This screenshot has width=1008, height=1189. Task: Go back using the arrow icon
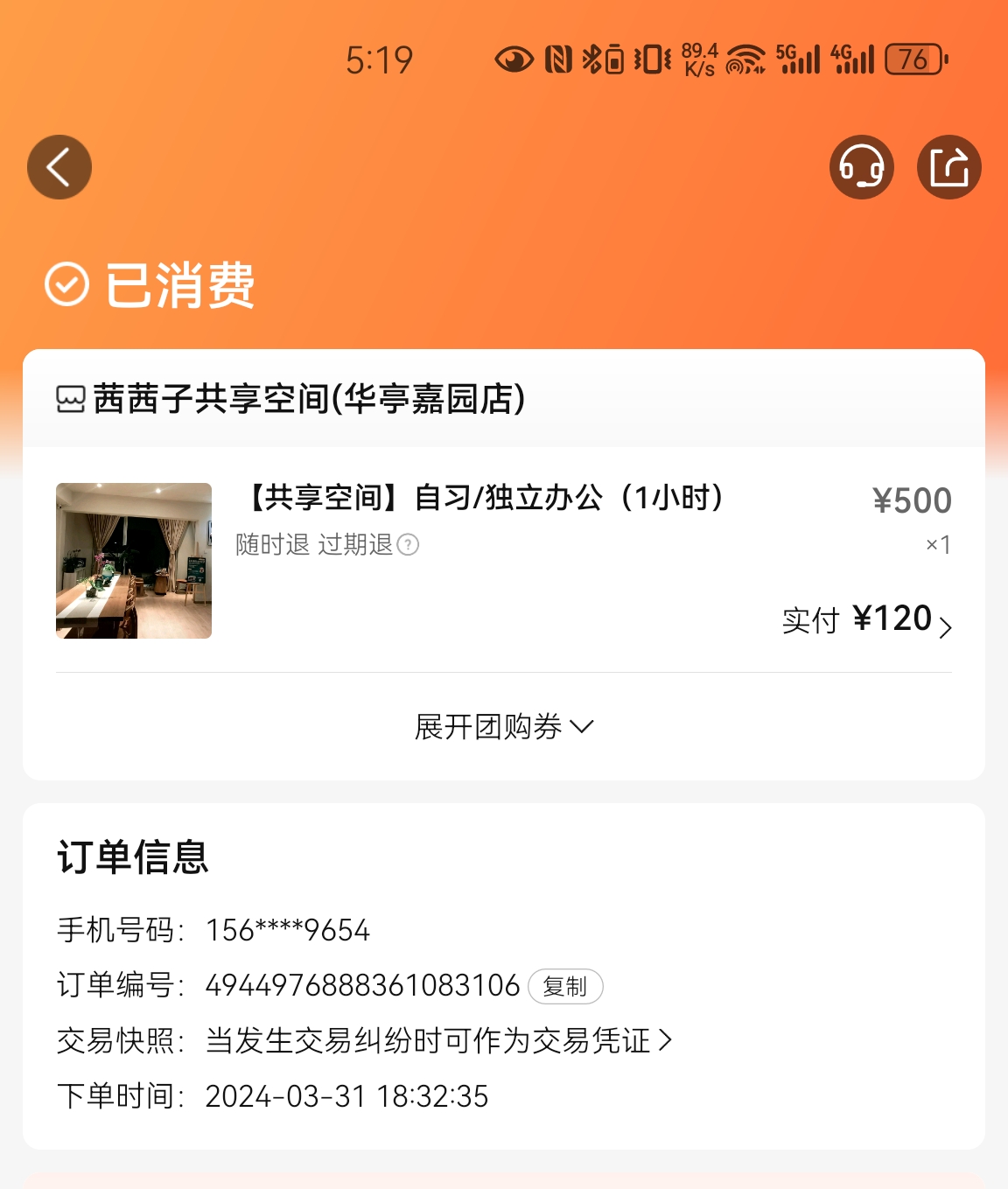pyautogui.click(x=59, y=167)
